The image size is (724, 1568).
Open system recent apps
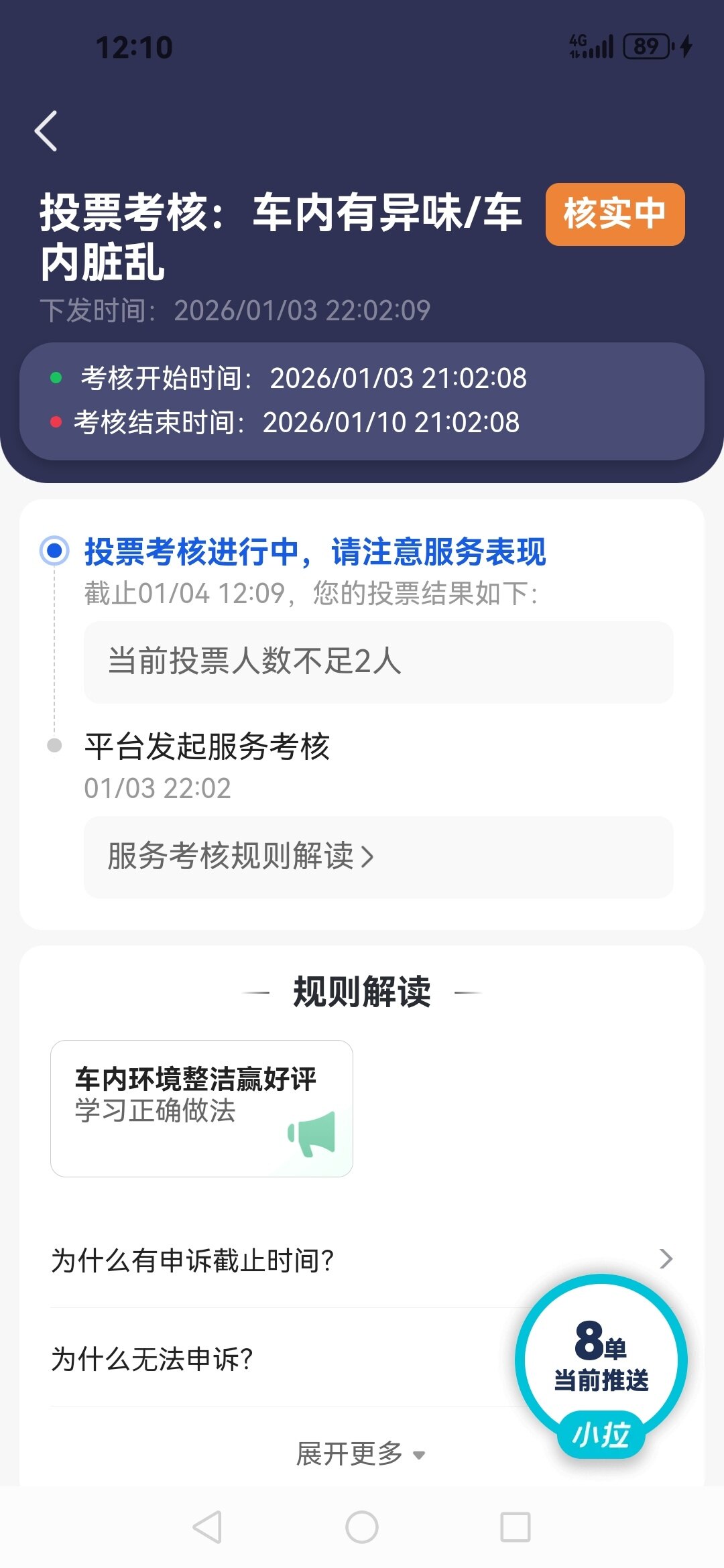[x=516, y=1528]
